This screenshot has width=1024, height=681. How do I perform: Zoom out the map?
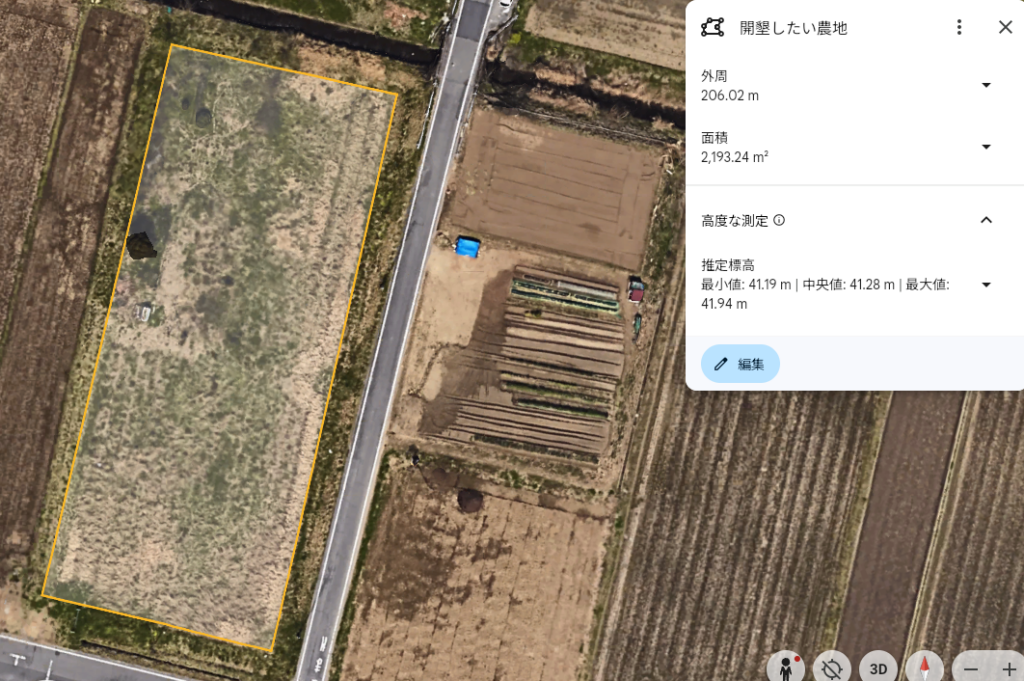[x=971, y=668]
